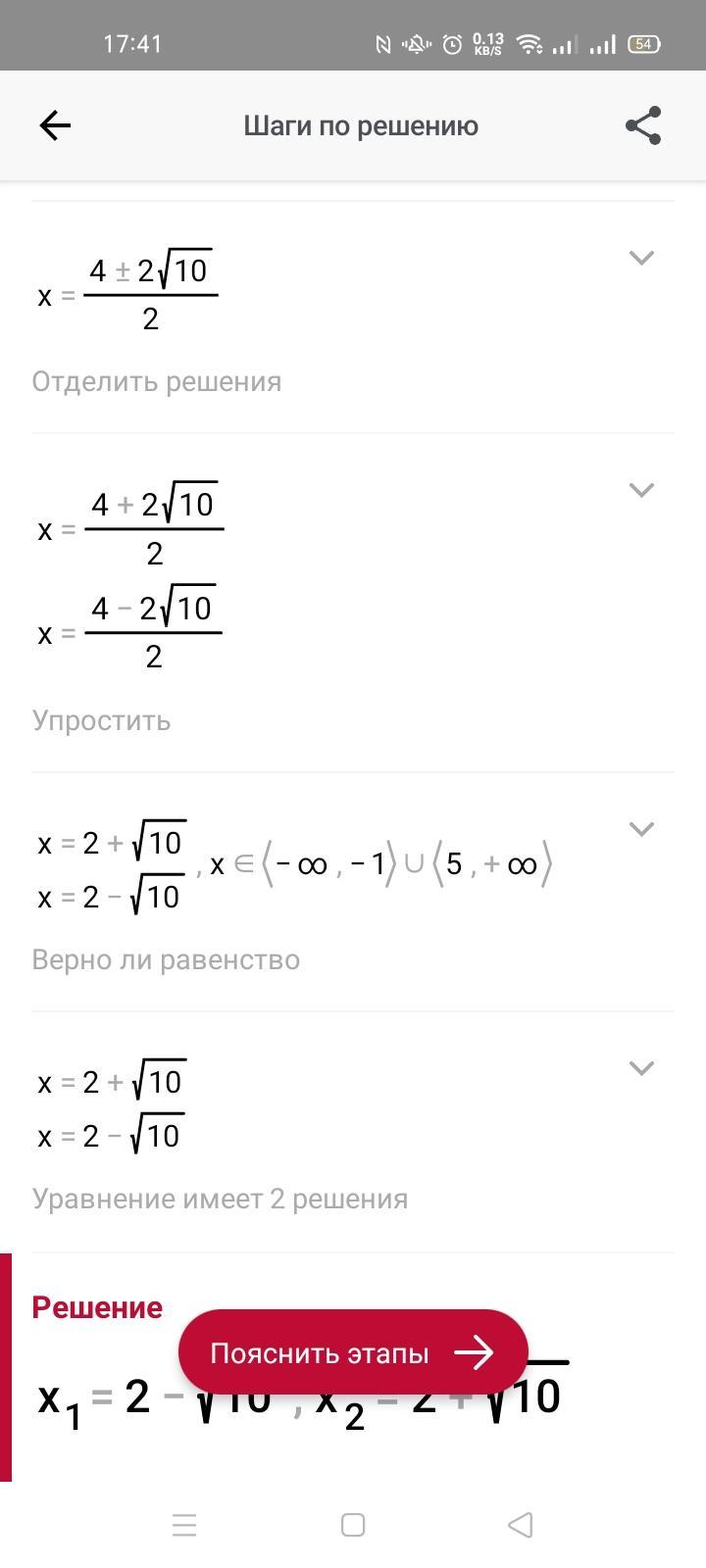The height and width of the screenshot is (1568, 706).
Task: Expand 'Уравнение имеет 2 решения' step
Action: [x=640, y=1068]
